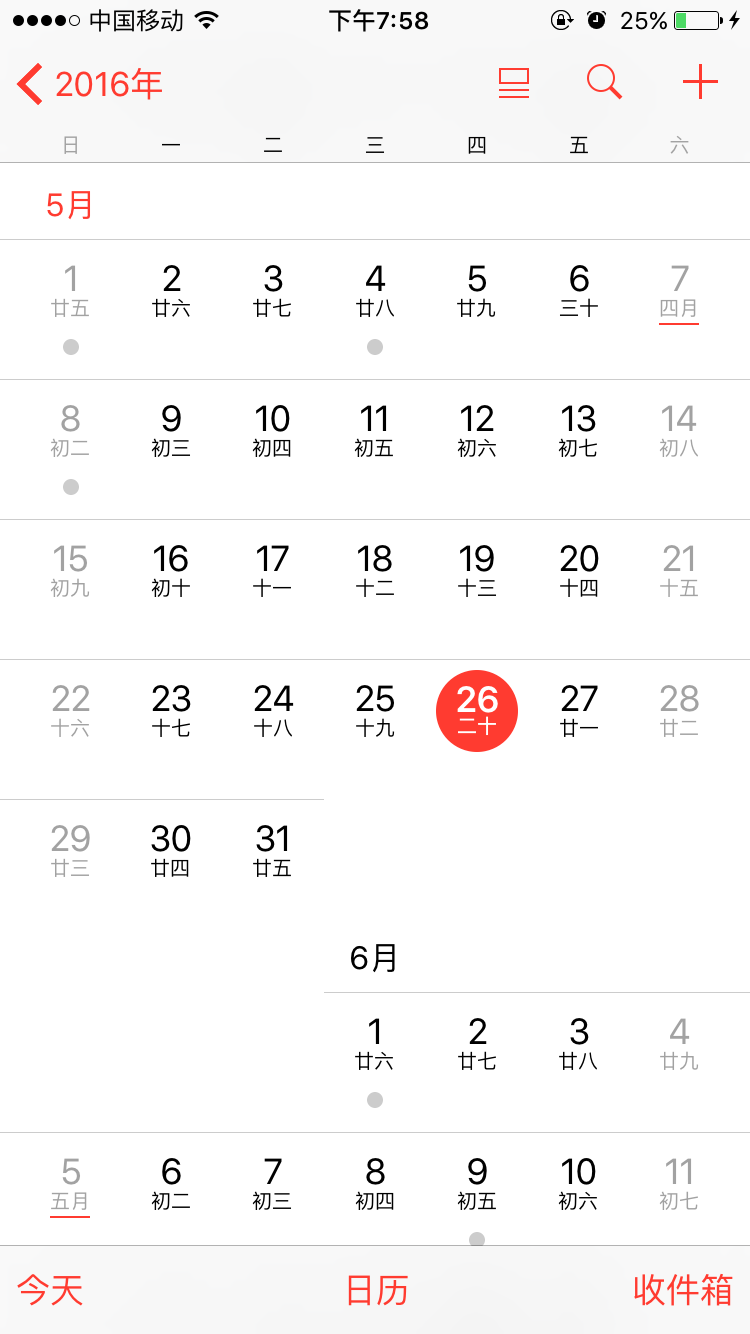Toggle the event list view icon
The height and width of the screenshot is (1334, 750).
[x=514, y=83]
